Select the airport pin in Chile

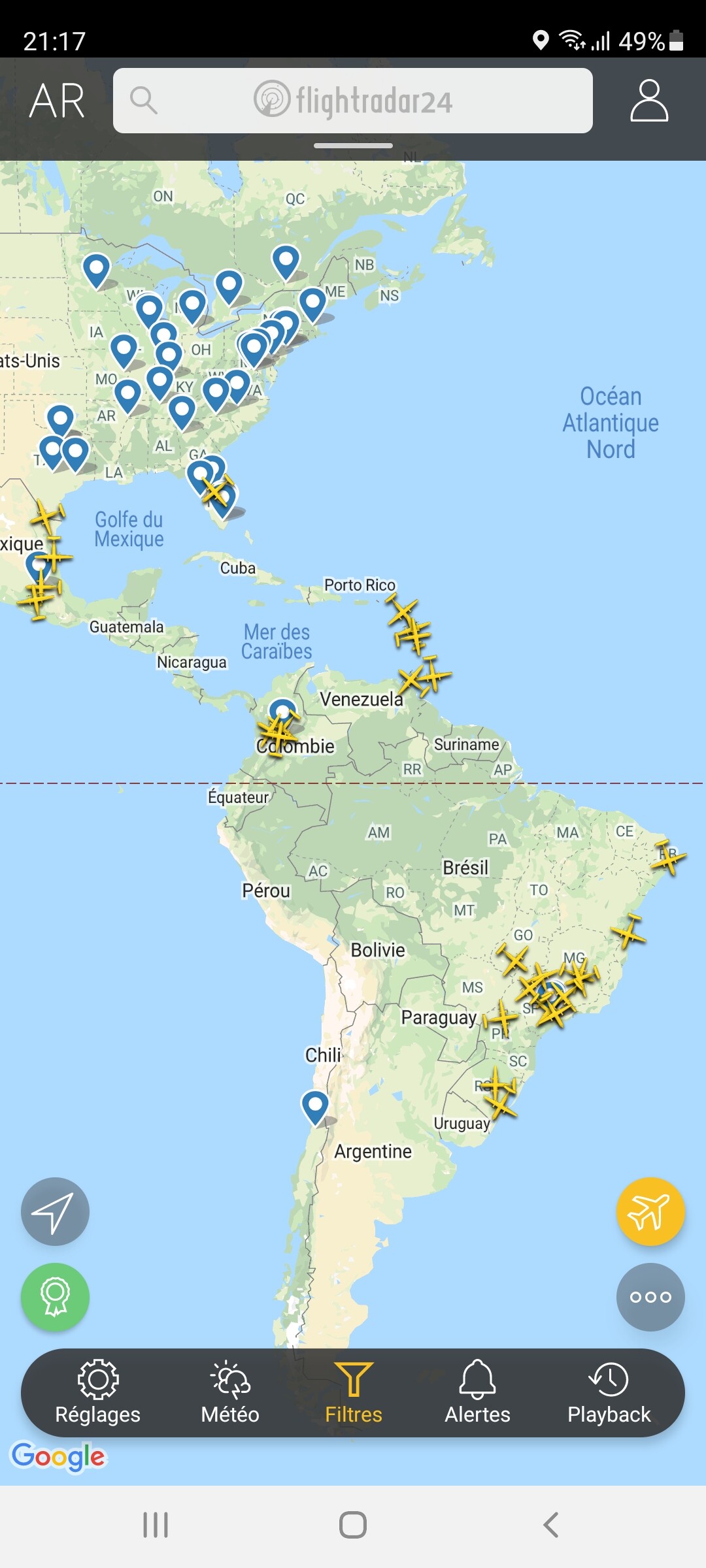click(314, 1105)
